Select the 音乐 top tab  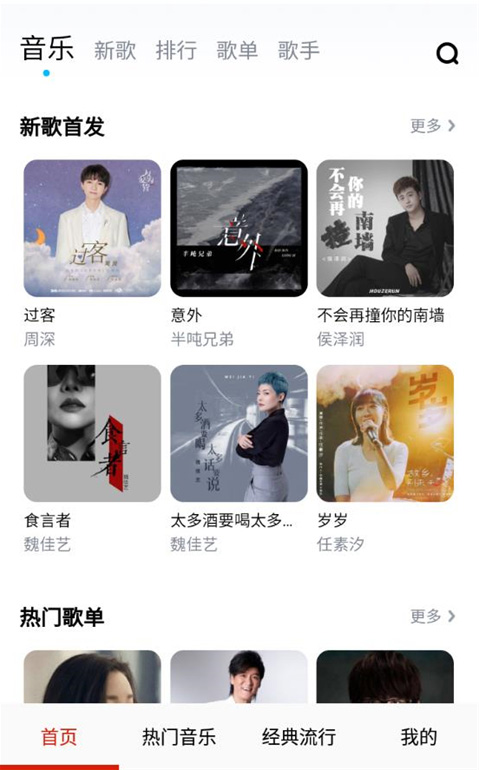tap(47, 49)
